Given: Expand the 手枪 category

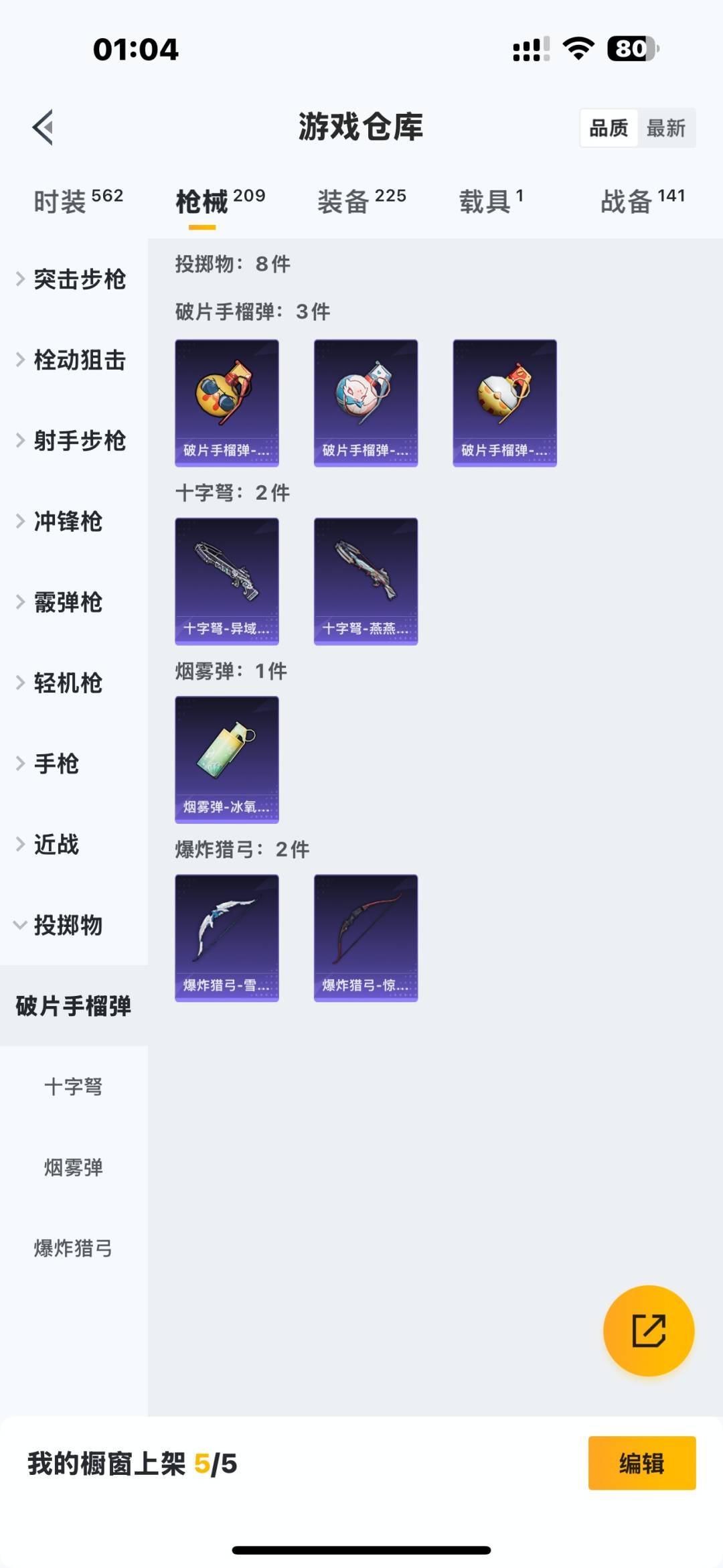Looking at the screenshot, I should click(57, 764).
